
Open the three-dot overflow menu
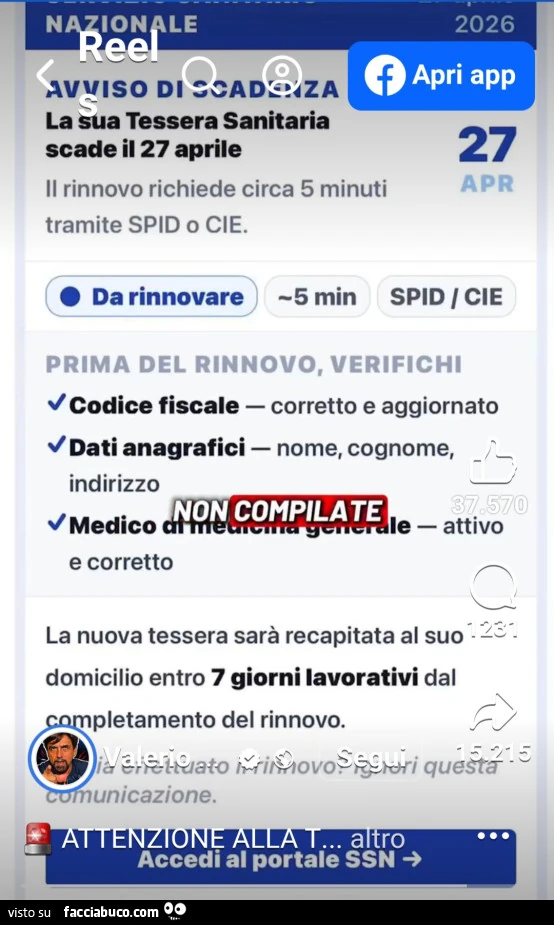(493, 836)
